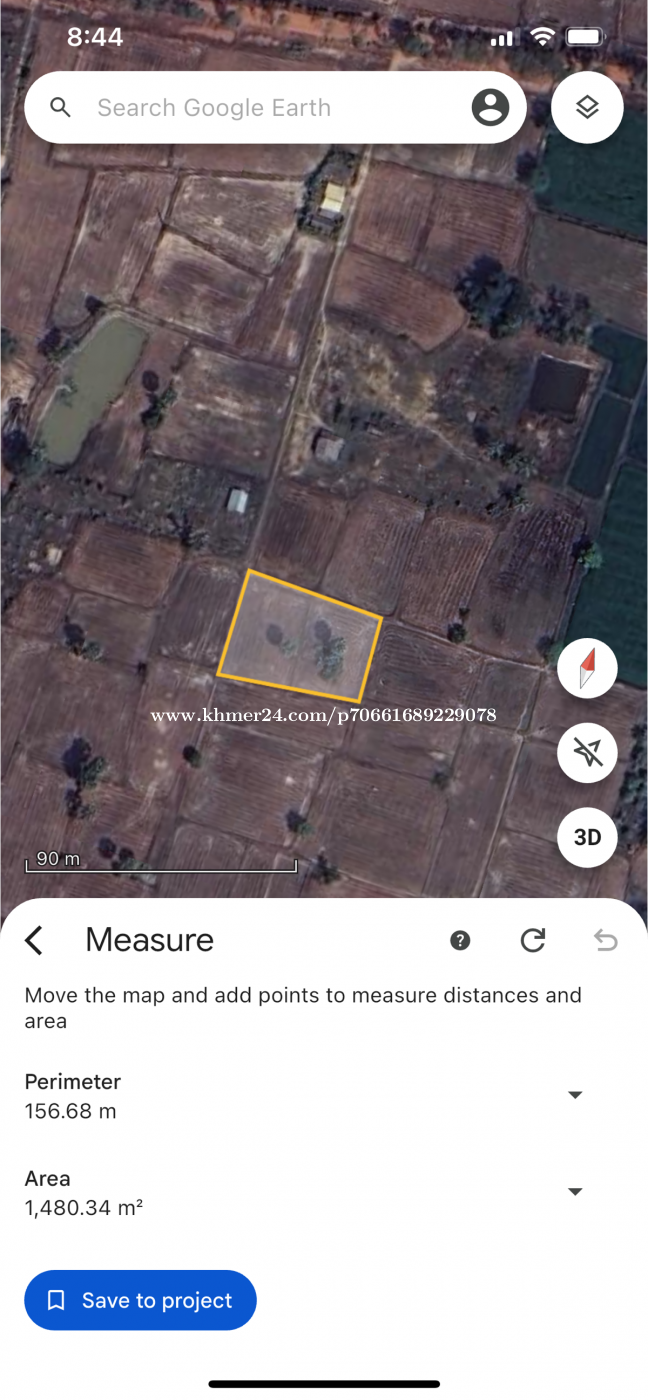Go back from the Measure panel

point(35,940)
